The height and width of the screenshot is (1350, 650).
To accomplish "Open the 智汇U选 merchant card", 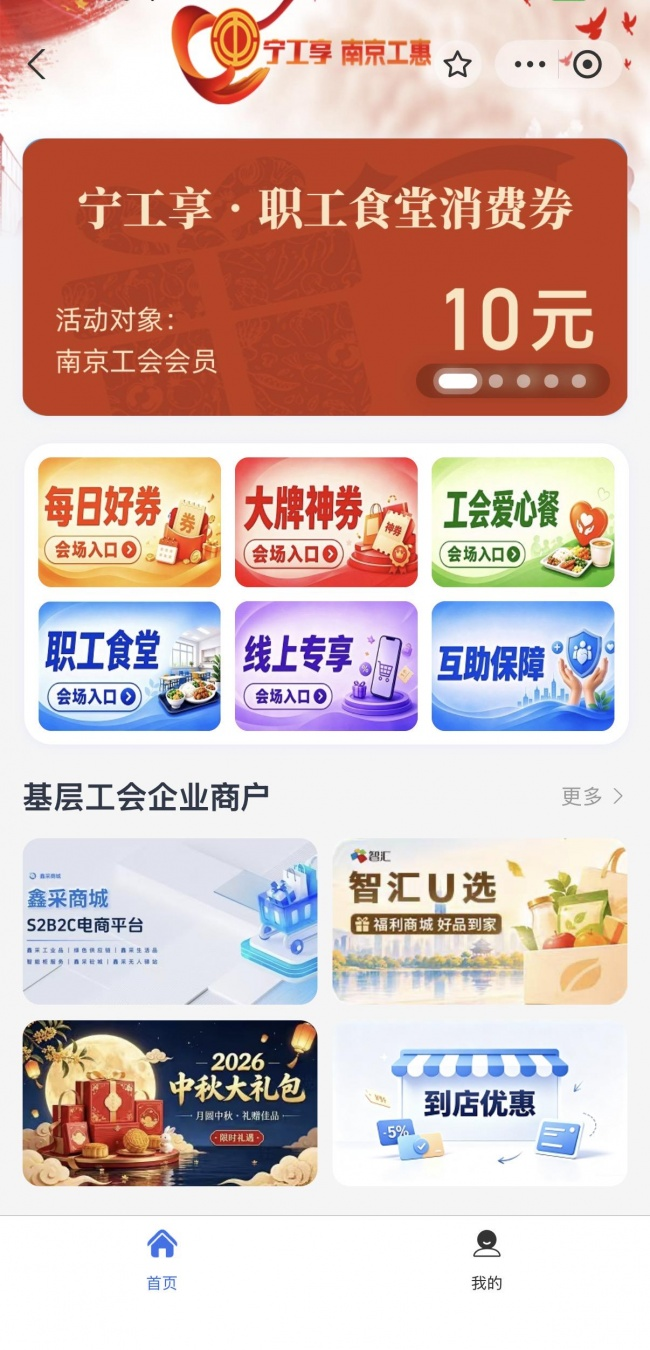I will (480, 921).
